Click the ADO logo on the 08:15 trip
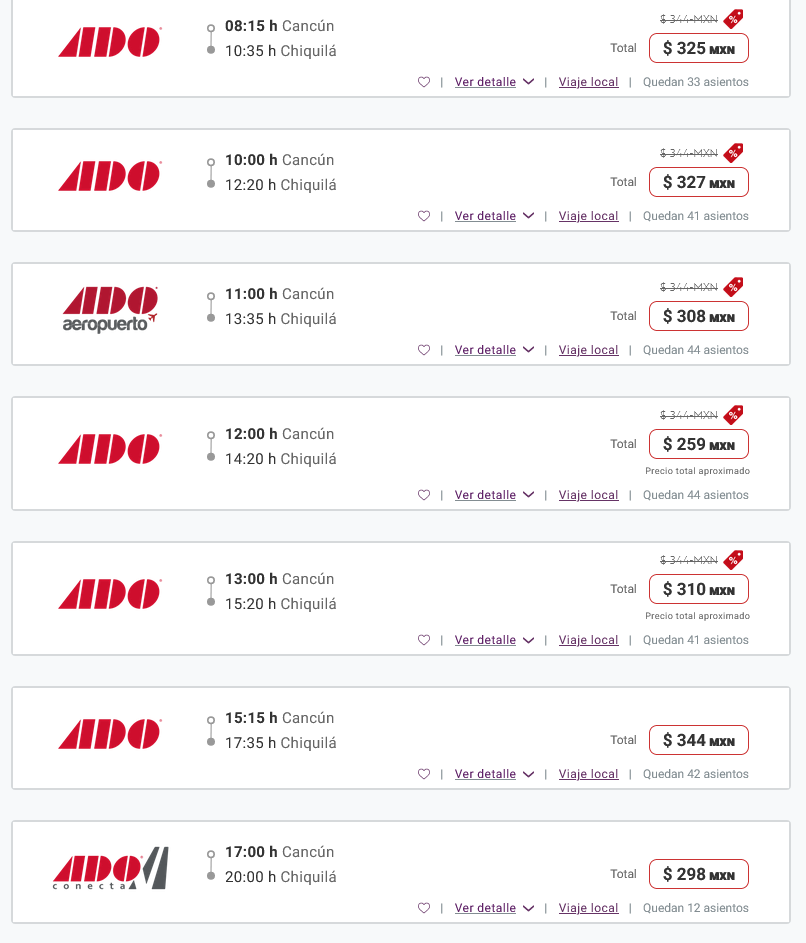Viewport: 806px width, 943px height. [109, 42]
